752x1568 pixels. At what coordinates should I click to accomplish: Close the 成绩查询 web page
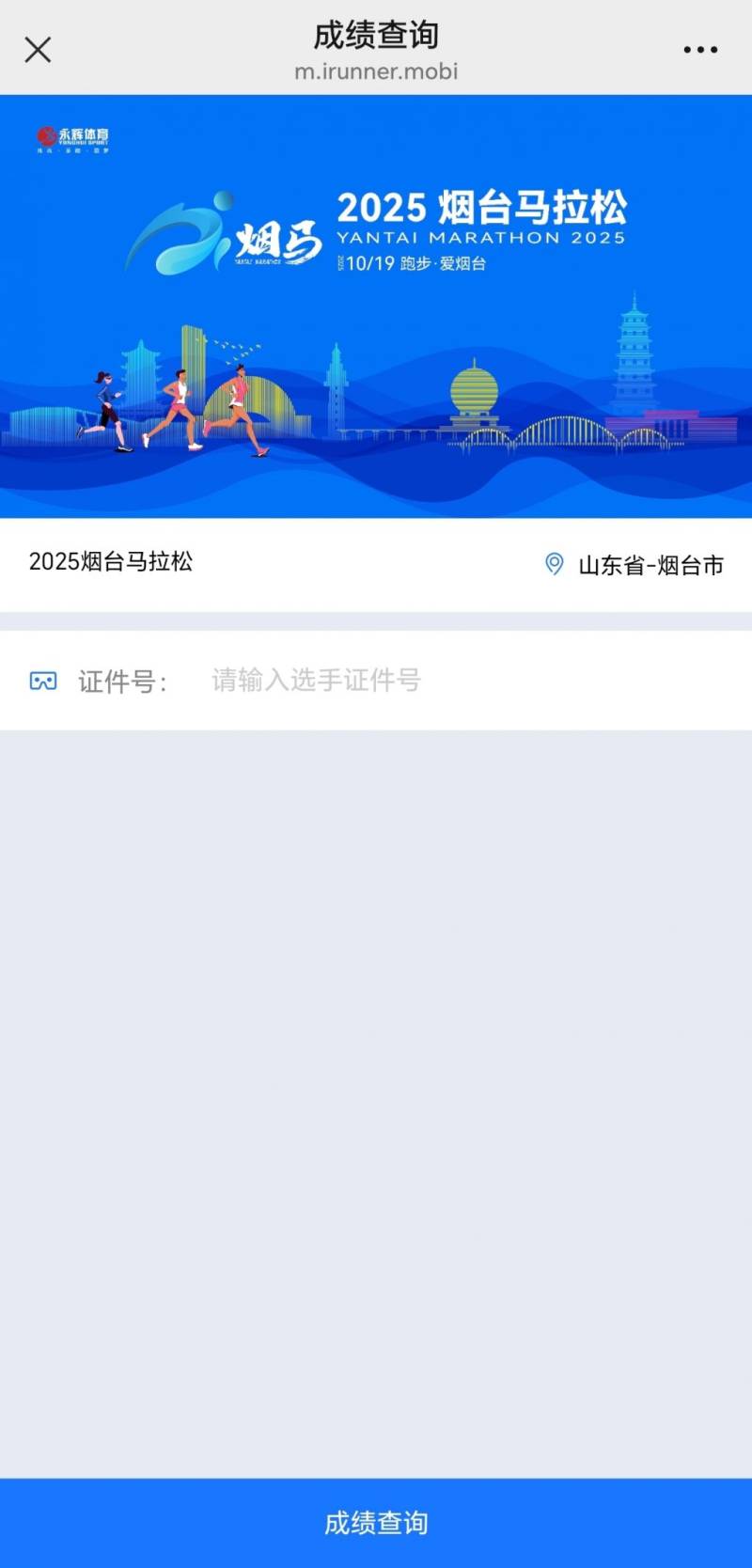tap(38, 50)
